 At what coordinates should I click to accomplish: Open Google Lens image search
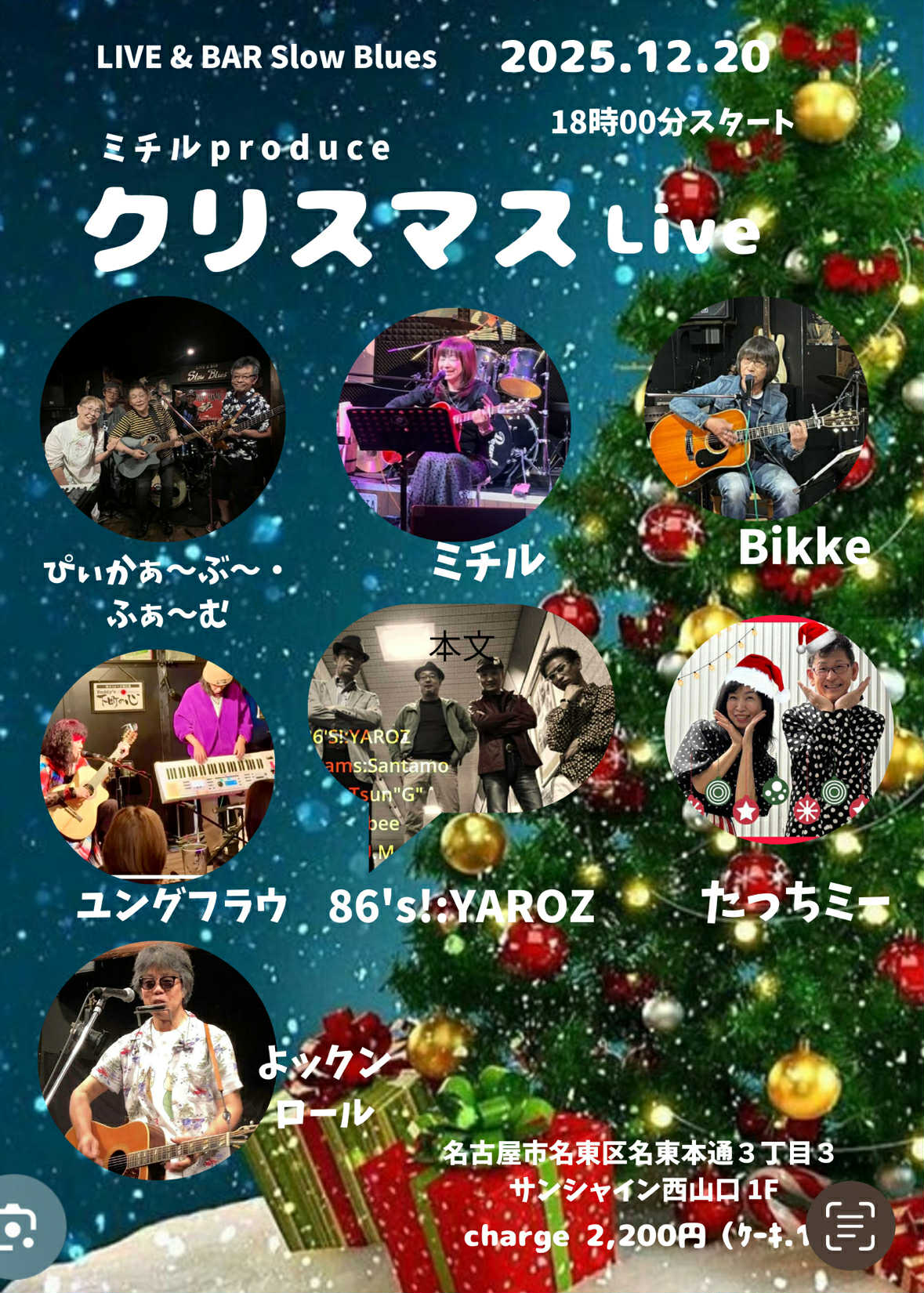point(22,1226)
